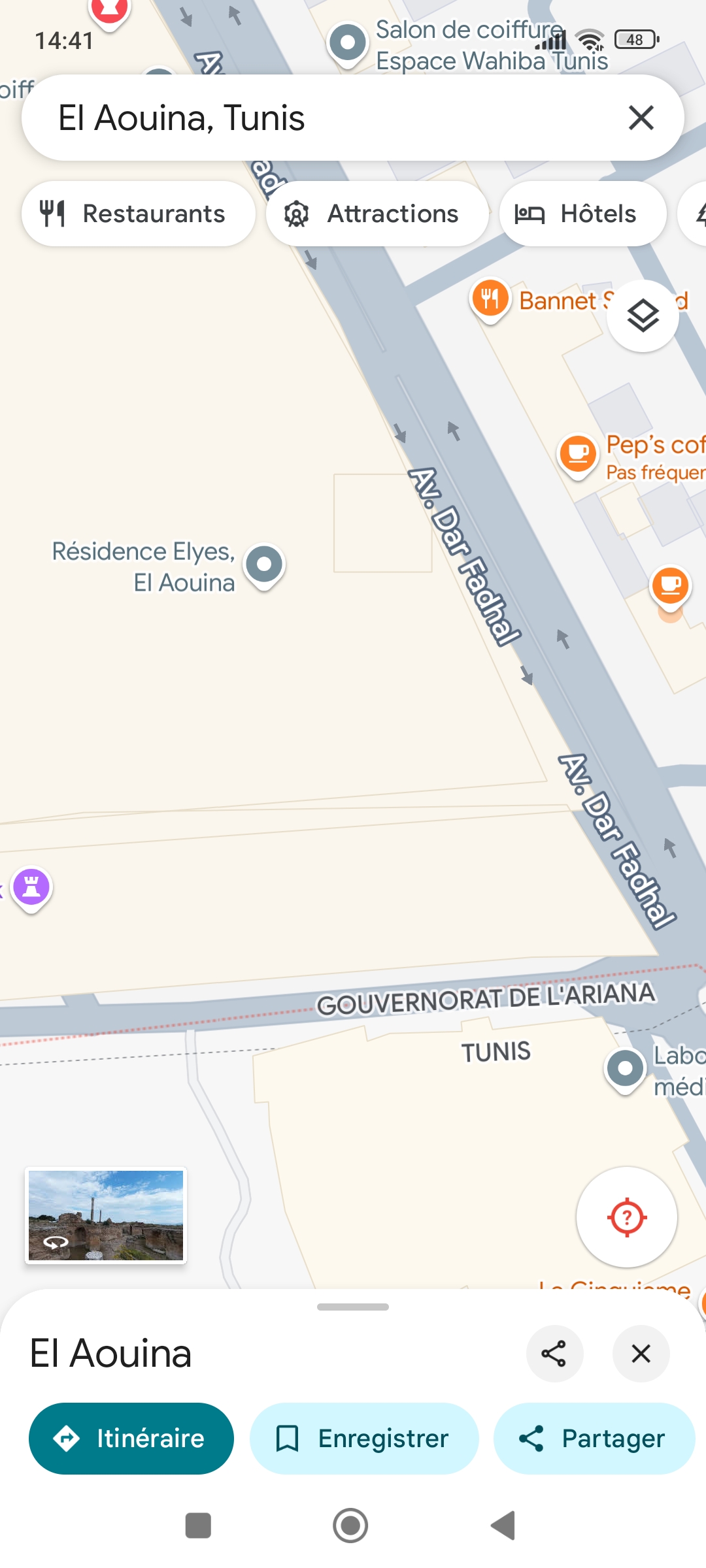This screenshot has width=706, height=1568.
Task: Open the Street View thumbnail
Action: click(x=106, y=1215)
